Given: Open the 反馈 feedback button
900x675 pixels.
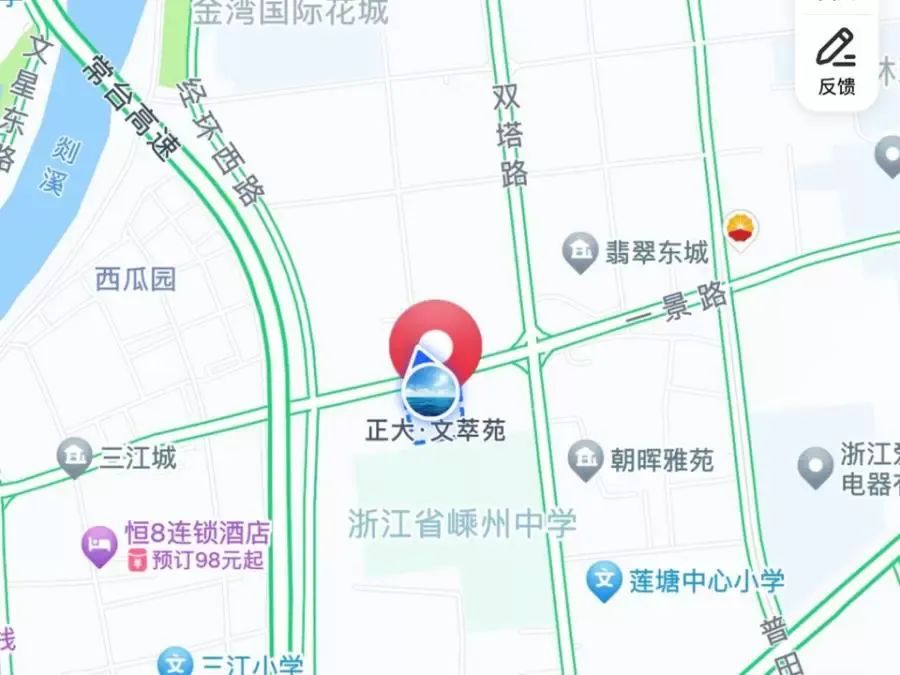Looking at the screenshot, I should coord(836,62).
